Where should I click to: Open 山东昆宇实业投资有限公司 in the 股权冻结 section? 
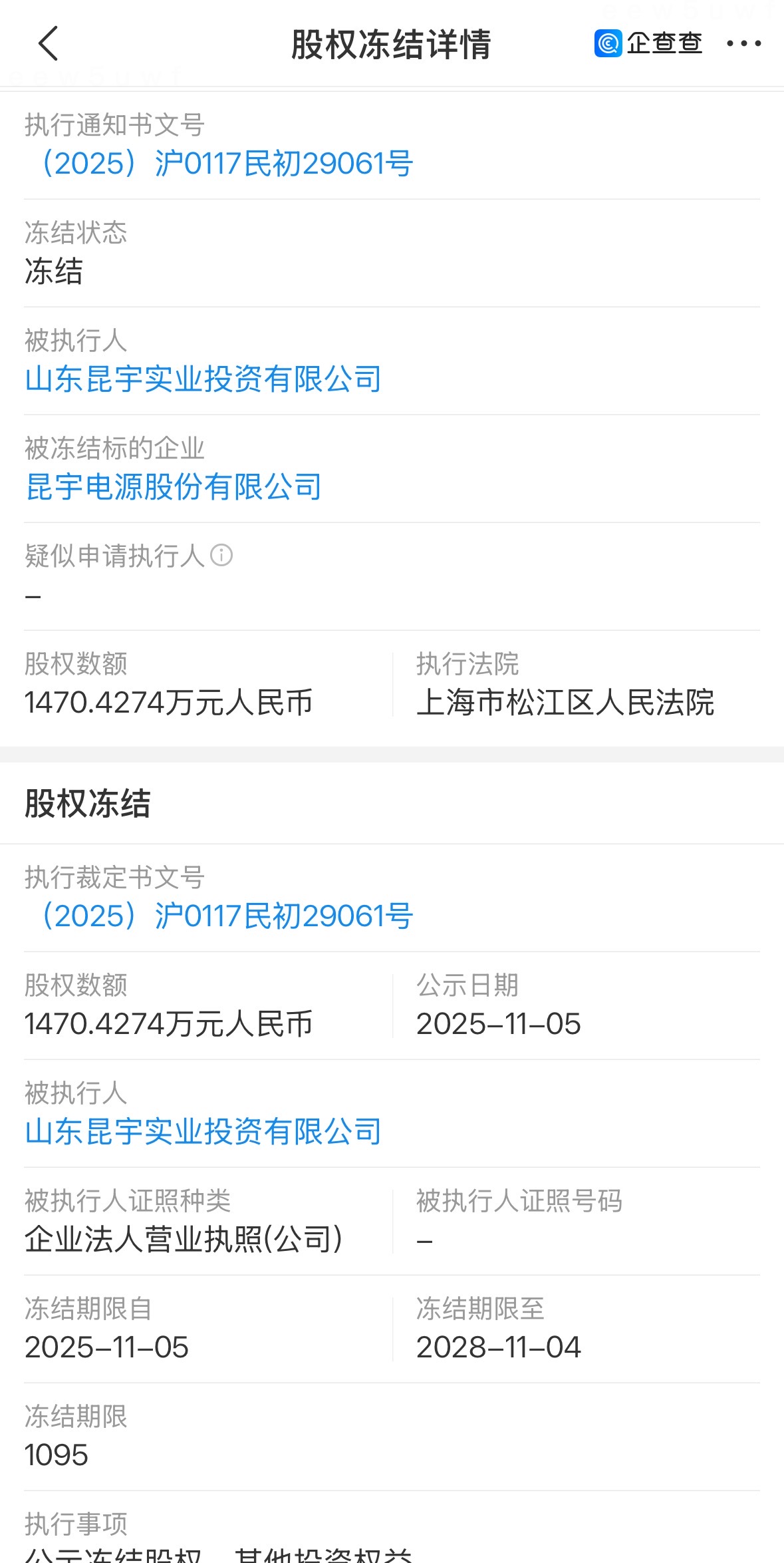[x=203, y=1132]
